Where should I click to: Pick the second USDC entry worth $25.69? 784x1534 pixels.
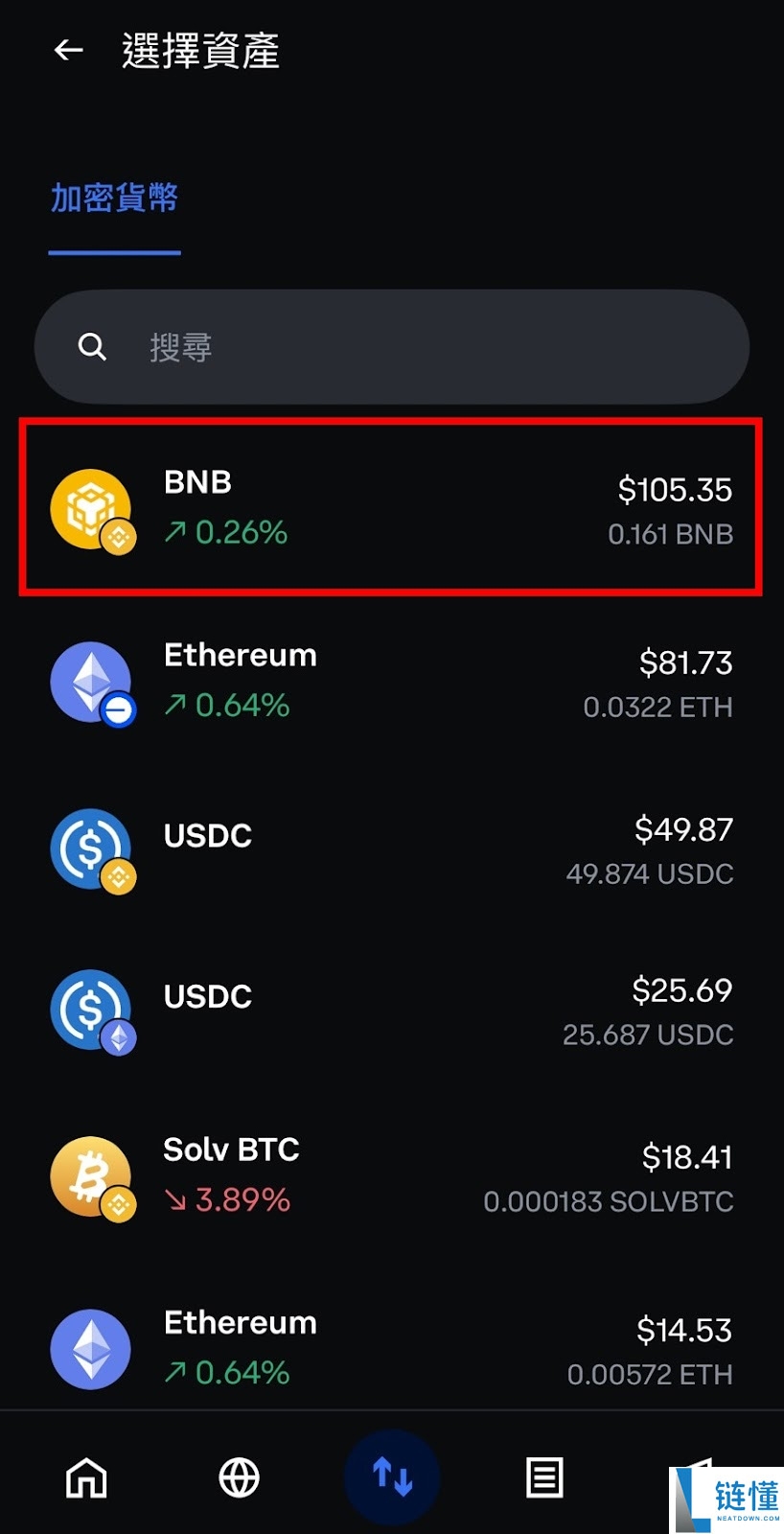392,1009
